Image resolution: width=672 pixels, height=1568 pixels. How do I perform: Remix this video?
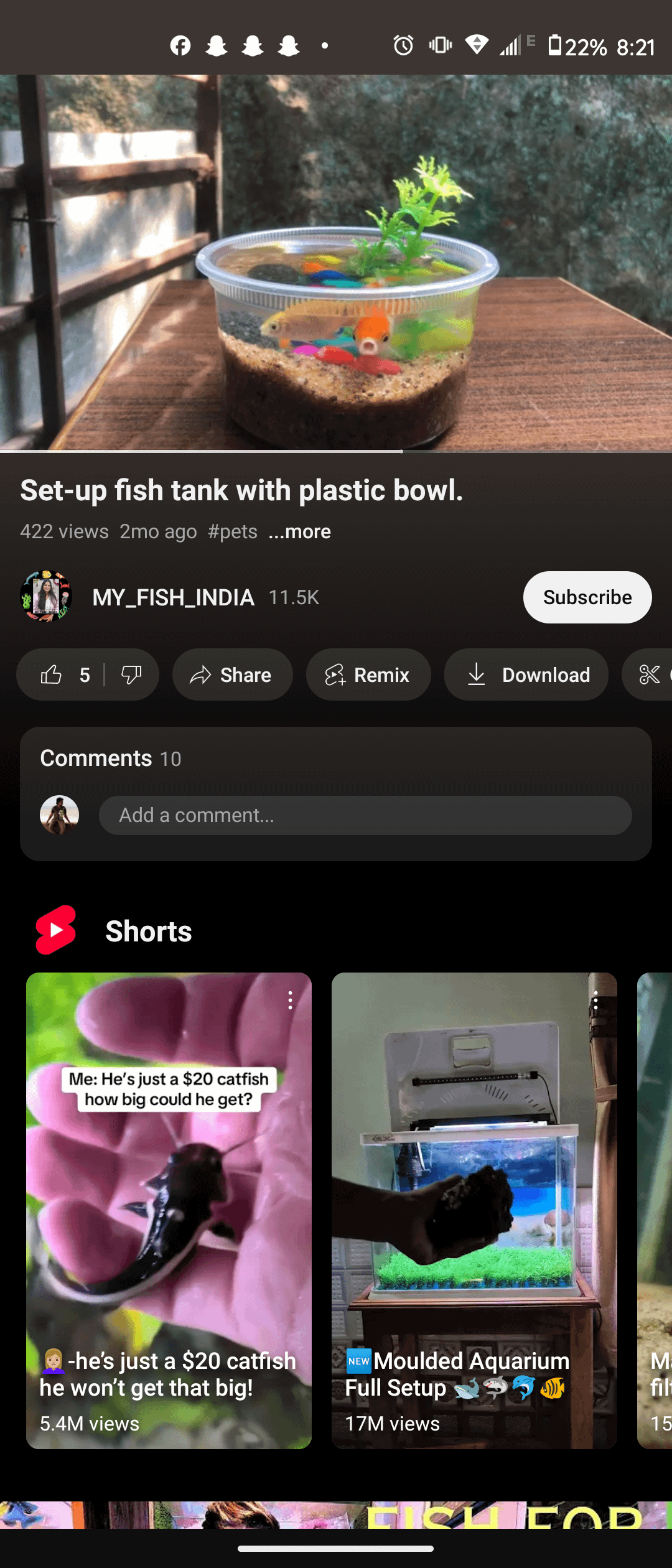tap(368, 675)
